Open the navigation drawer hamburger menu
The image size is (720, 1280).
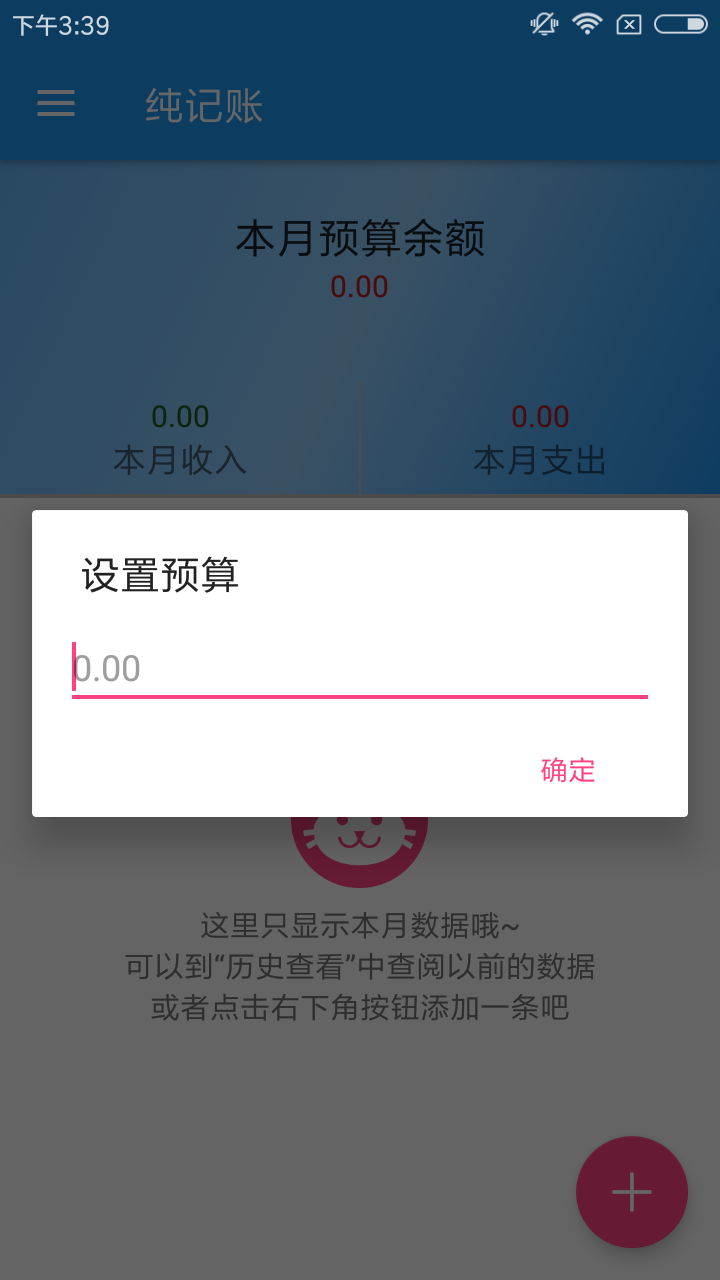(56, 105)
